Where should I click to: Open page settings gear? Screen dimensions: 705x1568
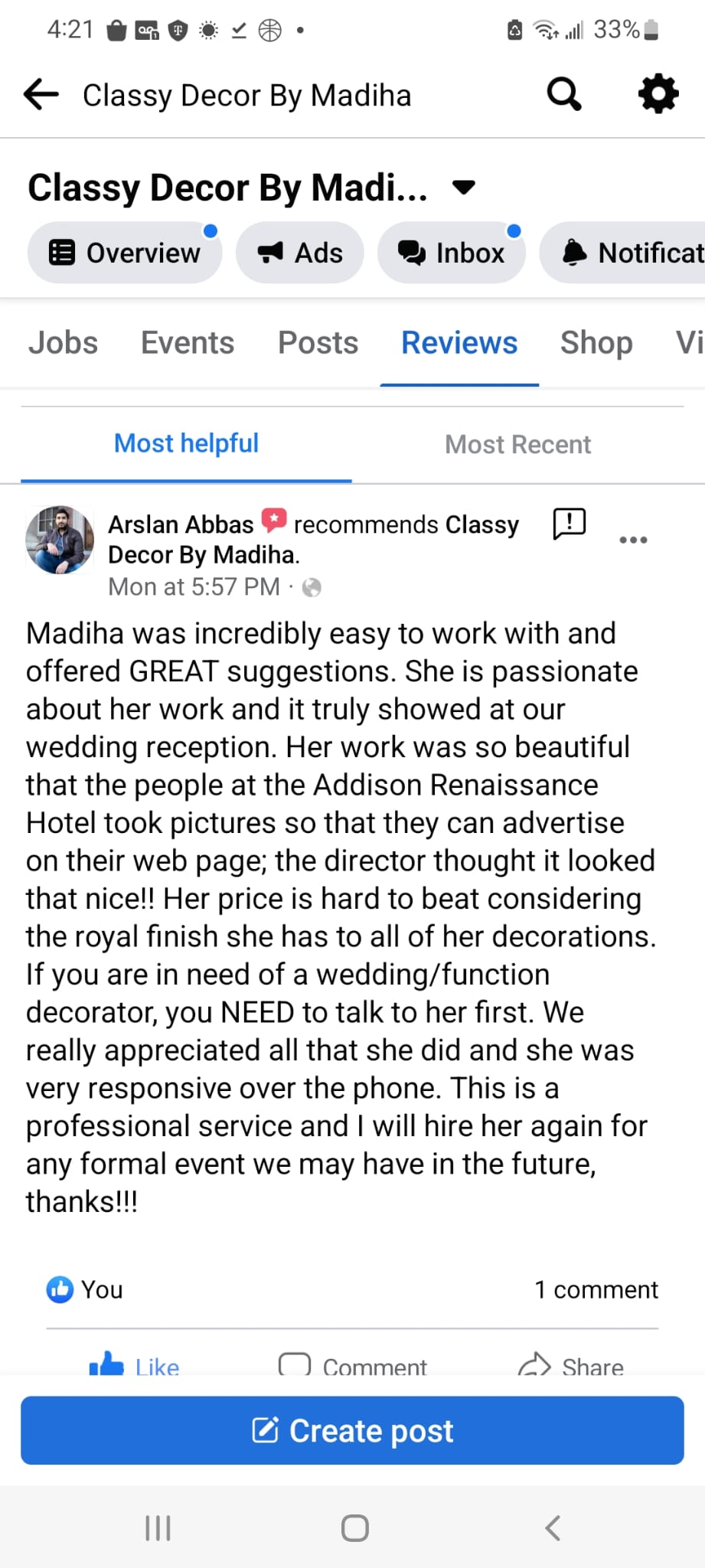[x=658, y=95]
